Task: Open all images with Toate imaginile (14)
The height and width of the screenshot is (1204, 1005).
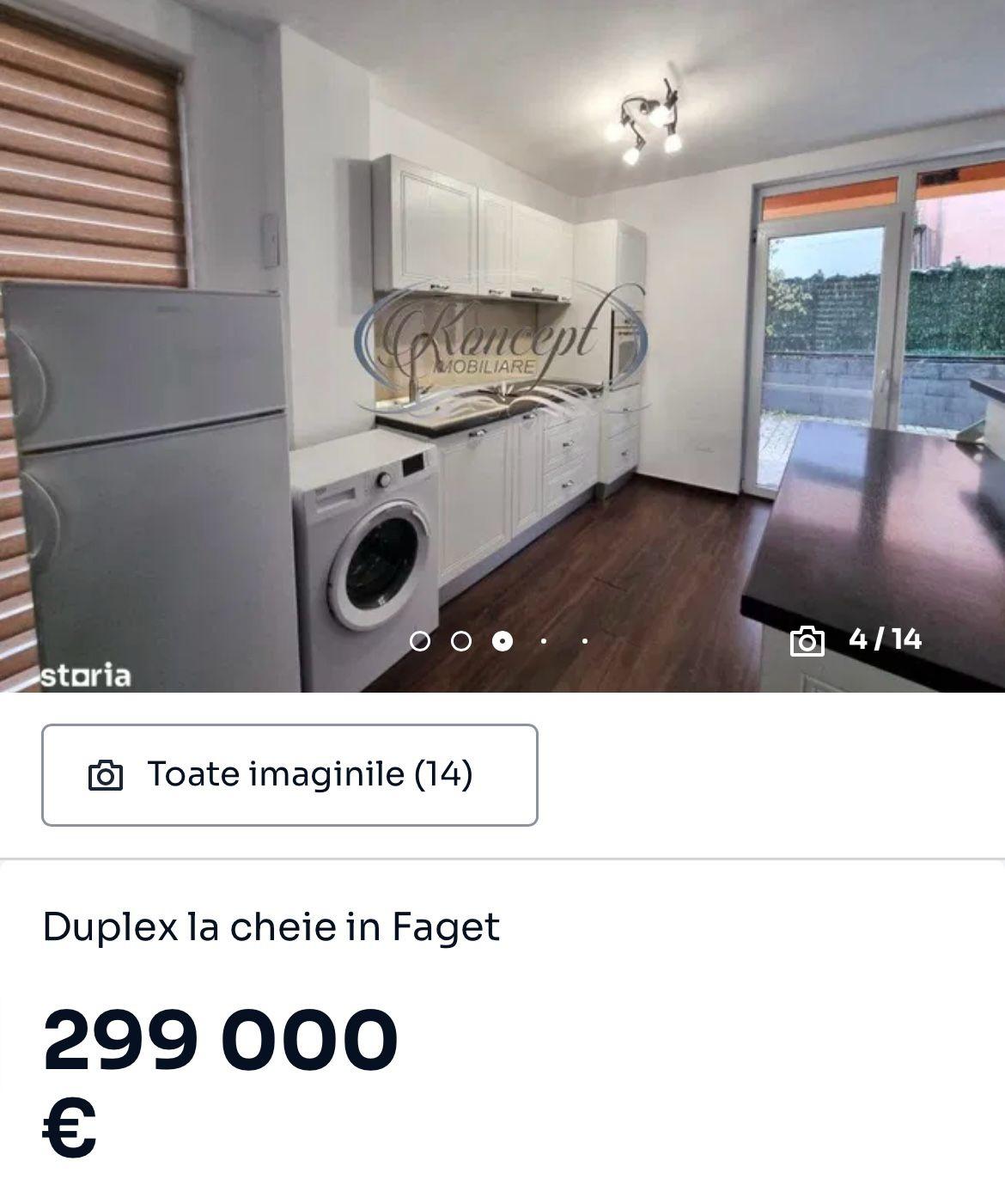Action: coord(289,774)
